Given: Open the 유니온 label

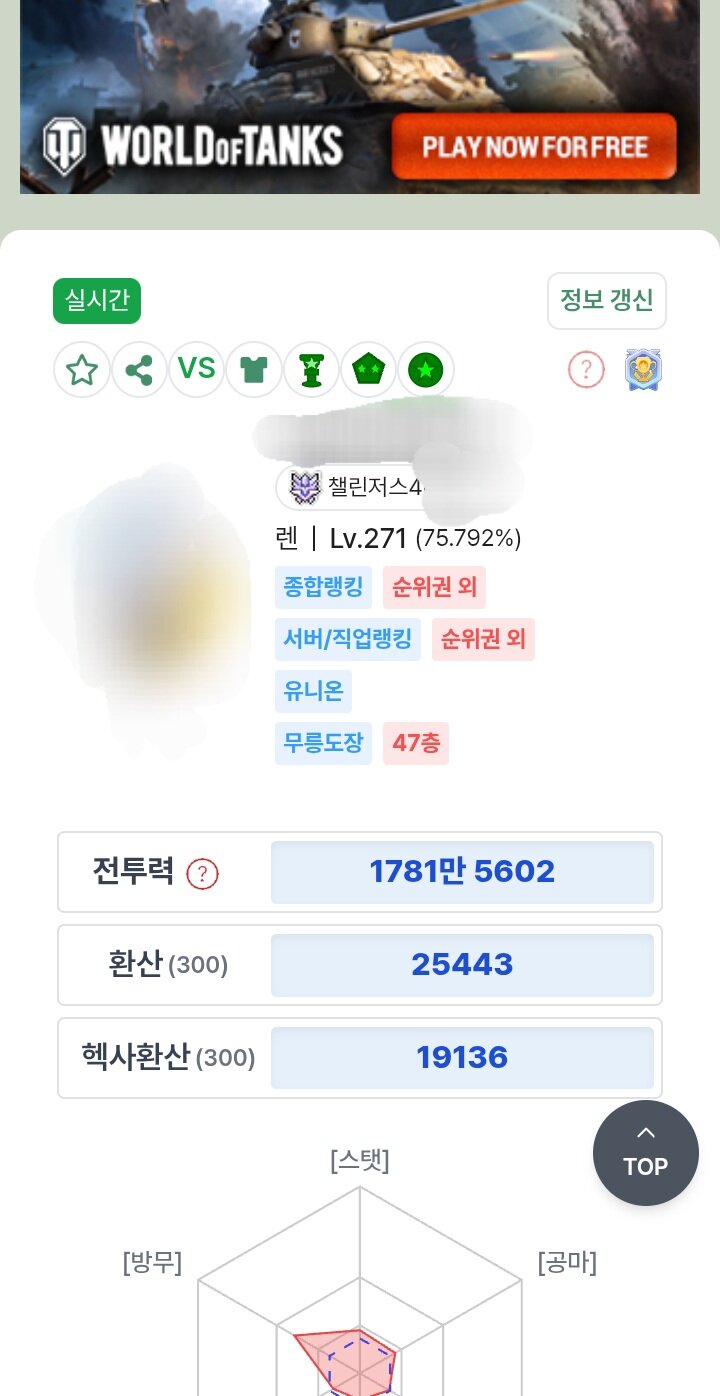Looking at the screenshot, I should 313,691.
